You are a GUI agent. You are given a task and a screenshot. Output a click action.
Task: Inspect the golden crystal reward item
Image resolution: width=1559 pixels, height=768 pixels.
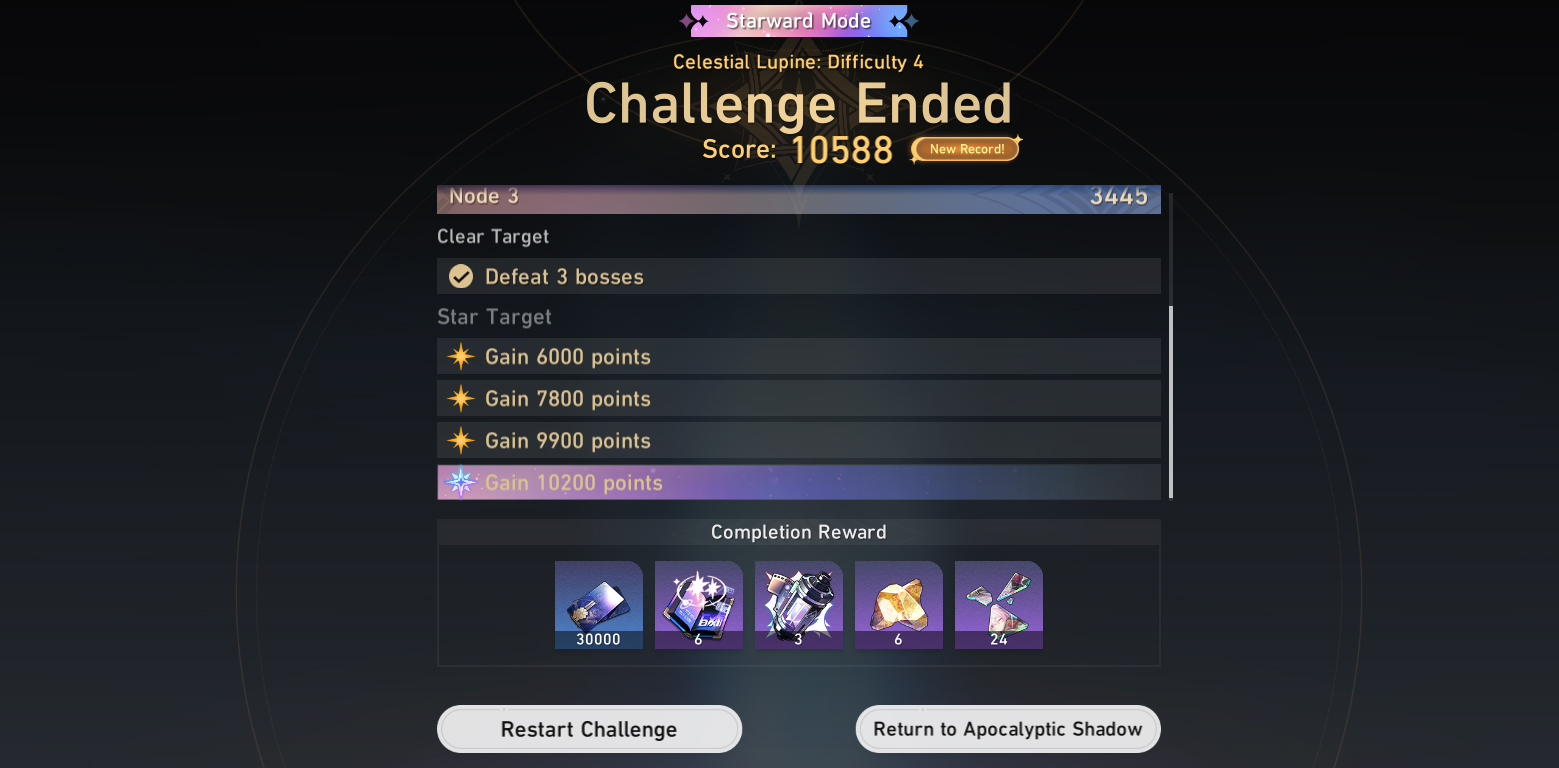click(x=899, y=605)
